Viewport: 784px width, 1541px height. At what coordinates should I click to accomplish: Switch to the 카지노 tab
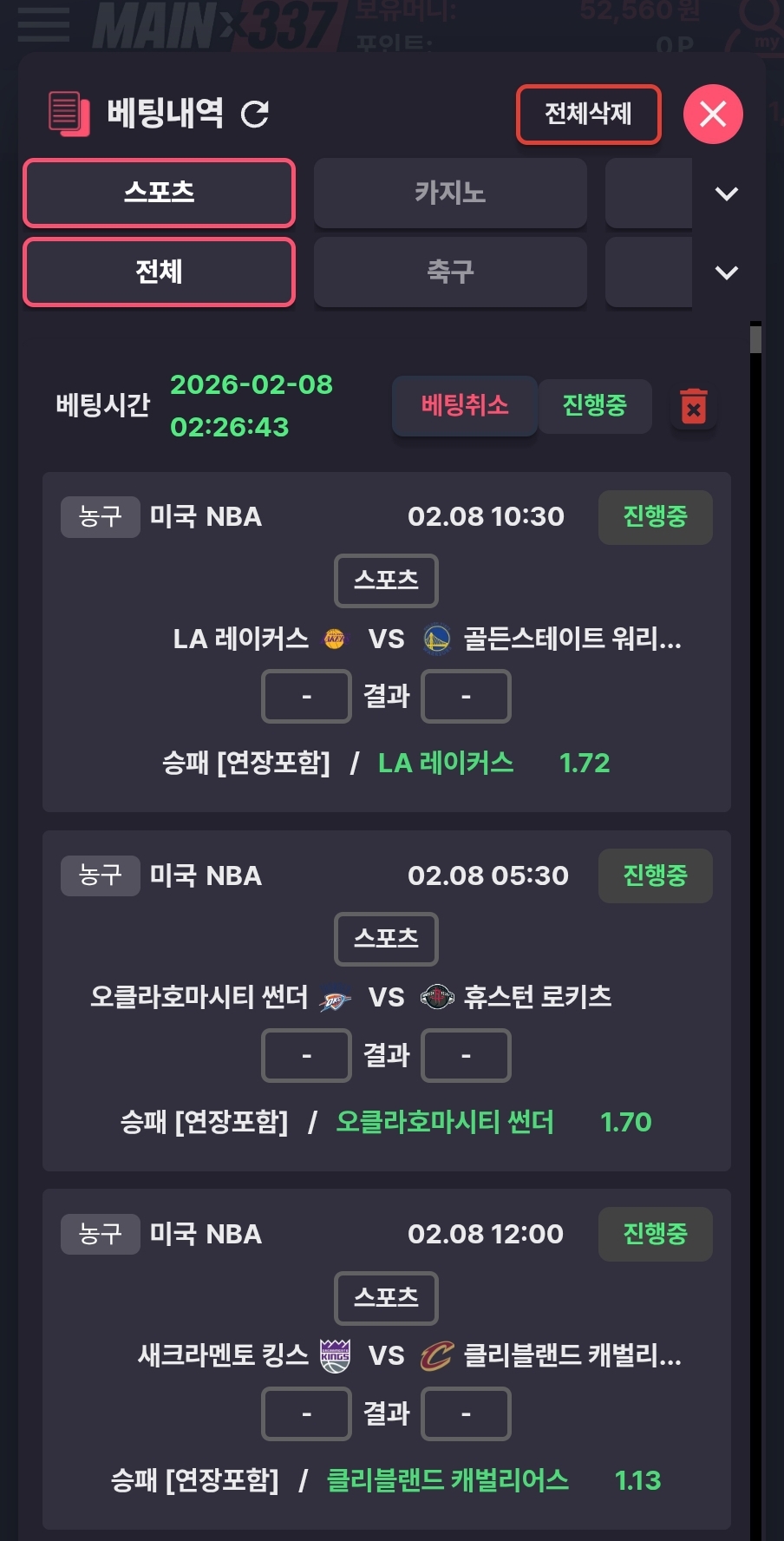tap(449, 193)
